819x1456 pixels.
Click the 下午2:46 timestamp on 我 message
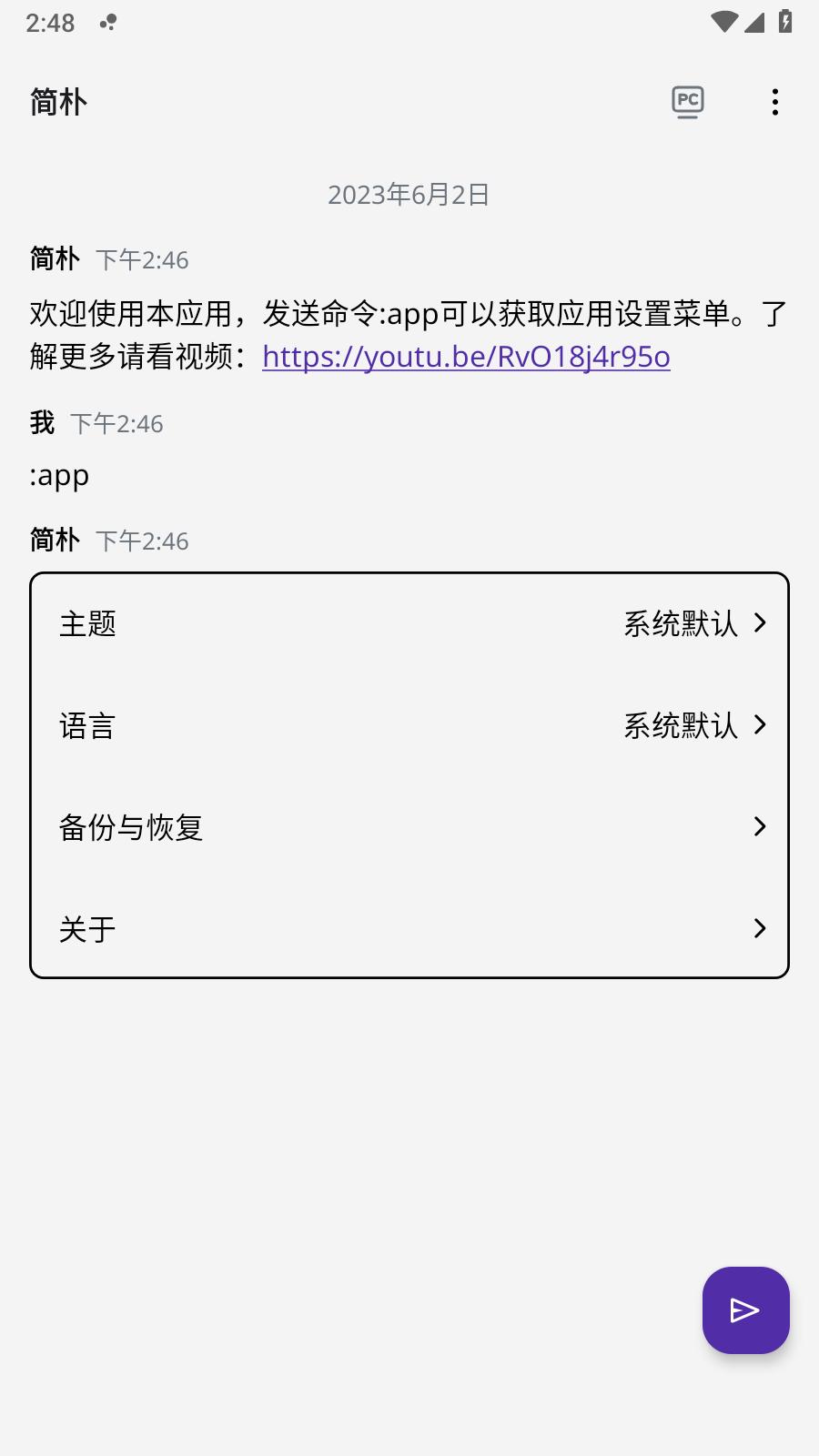[x=116, y=422]
